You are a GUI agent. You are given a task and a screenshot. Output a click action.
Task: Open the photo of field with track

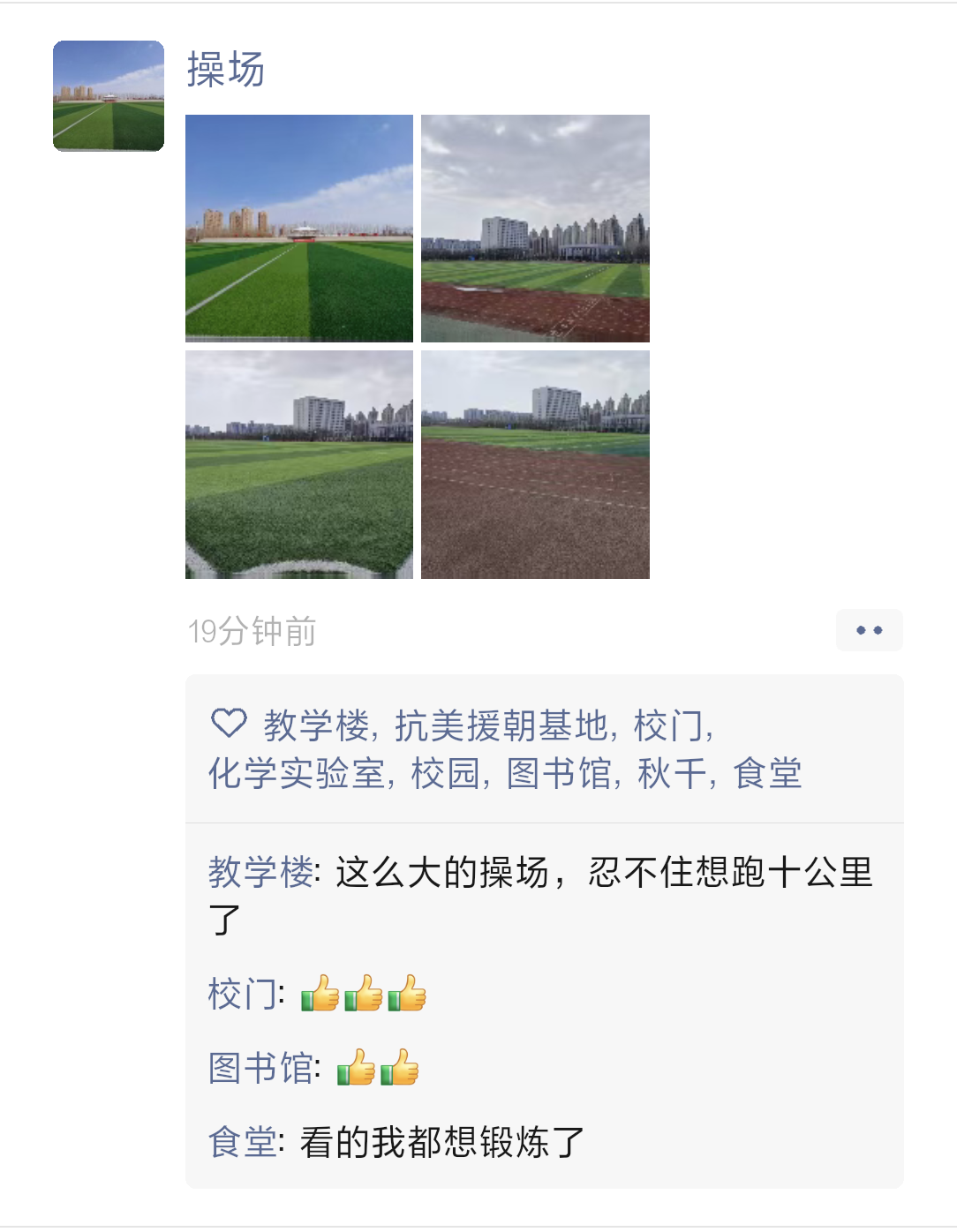[535, 229]
